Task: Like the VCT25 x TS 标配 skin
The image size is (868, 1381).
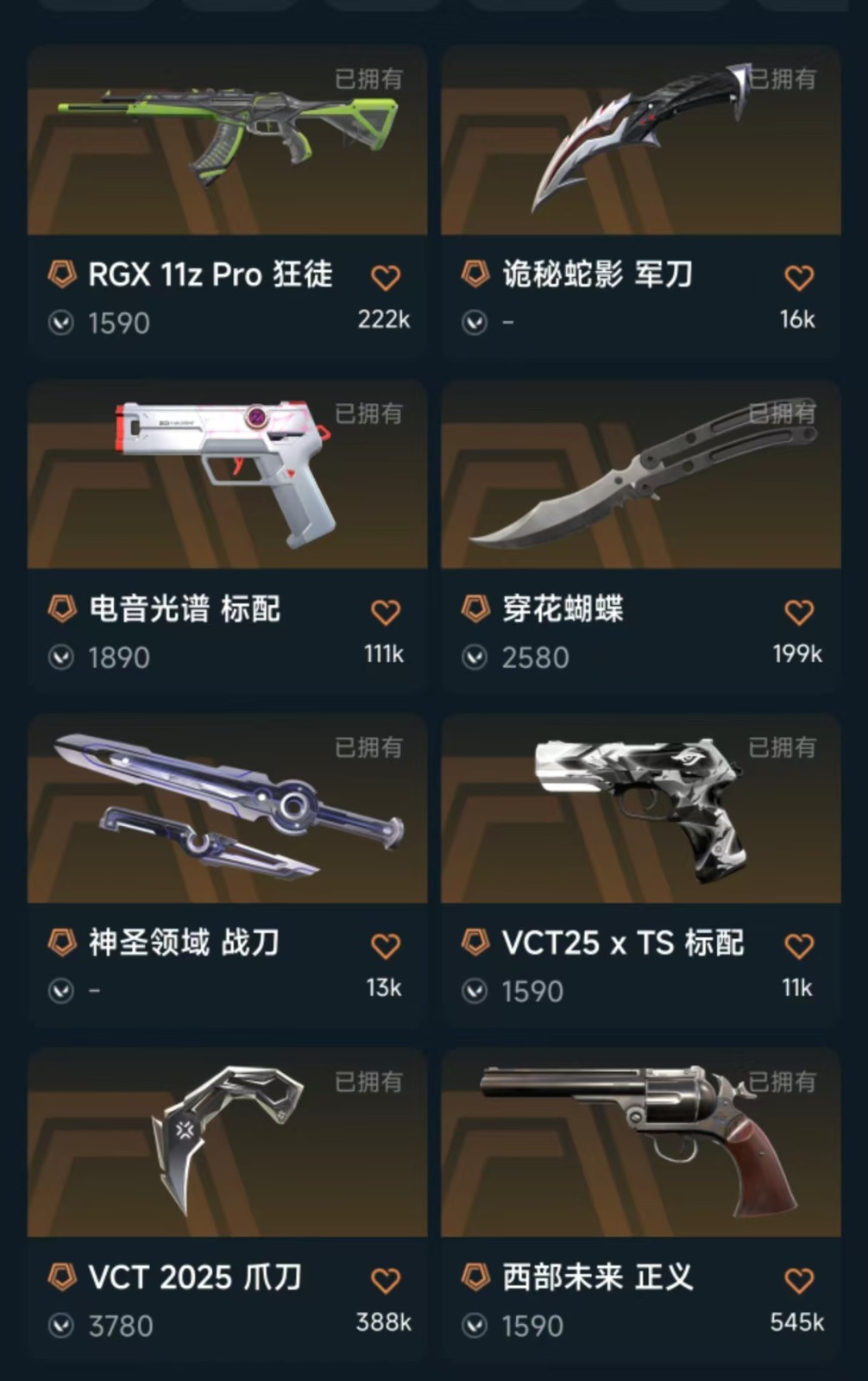Action: point(798,946)
